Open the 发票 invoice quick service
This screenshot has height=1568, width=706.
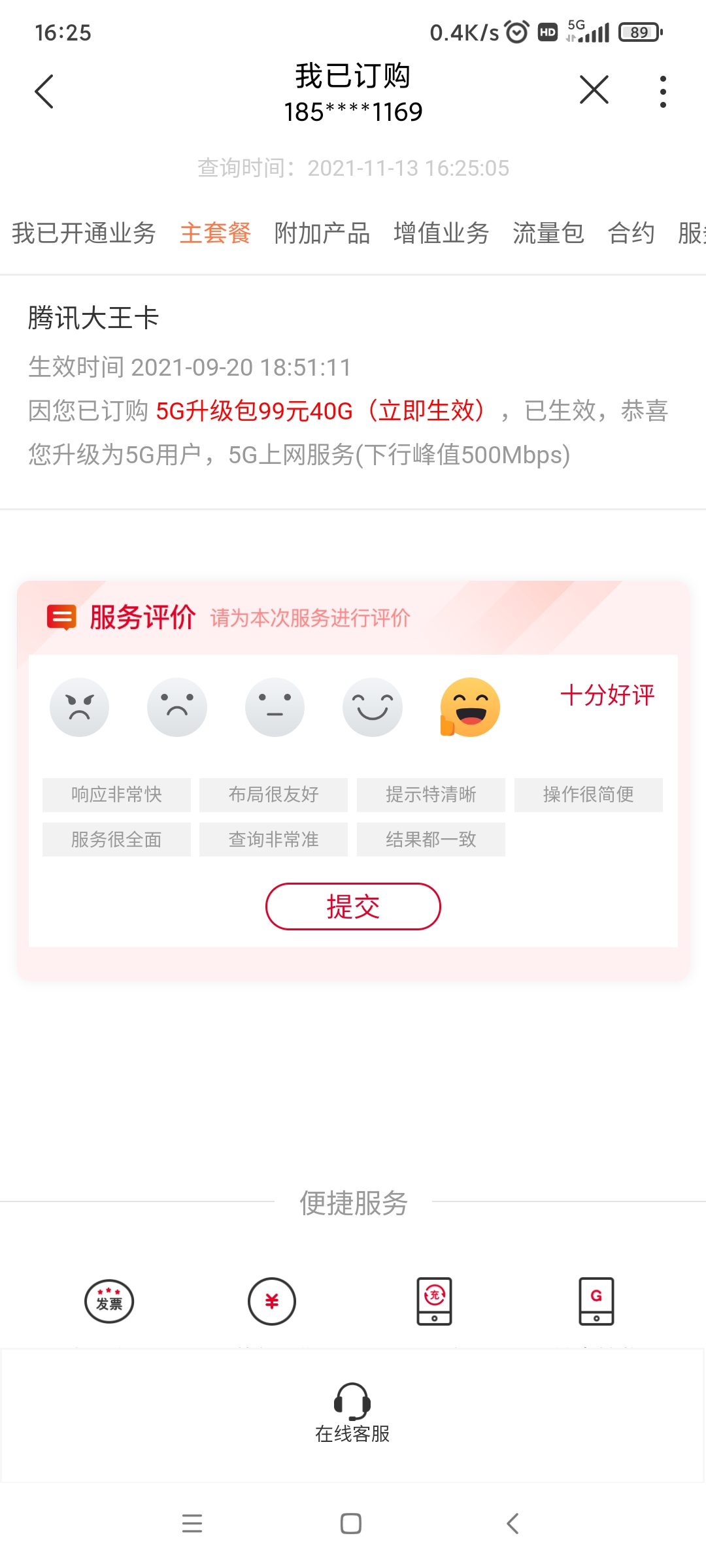[109, 1301]
